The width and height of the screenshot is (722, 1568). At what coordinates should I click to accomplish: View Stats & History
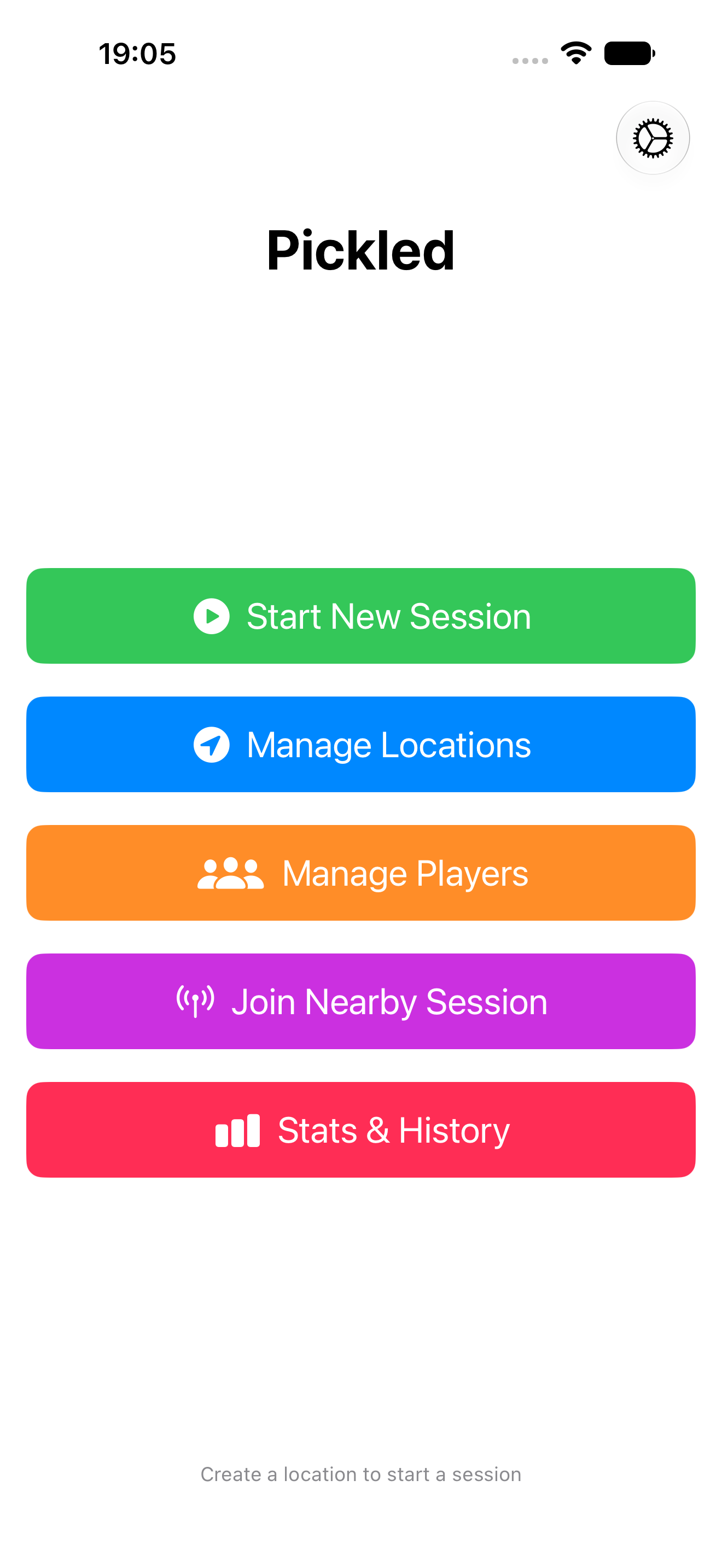[361, 1130]
